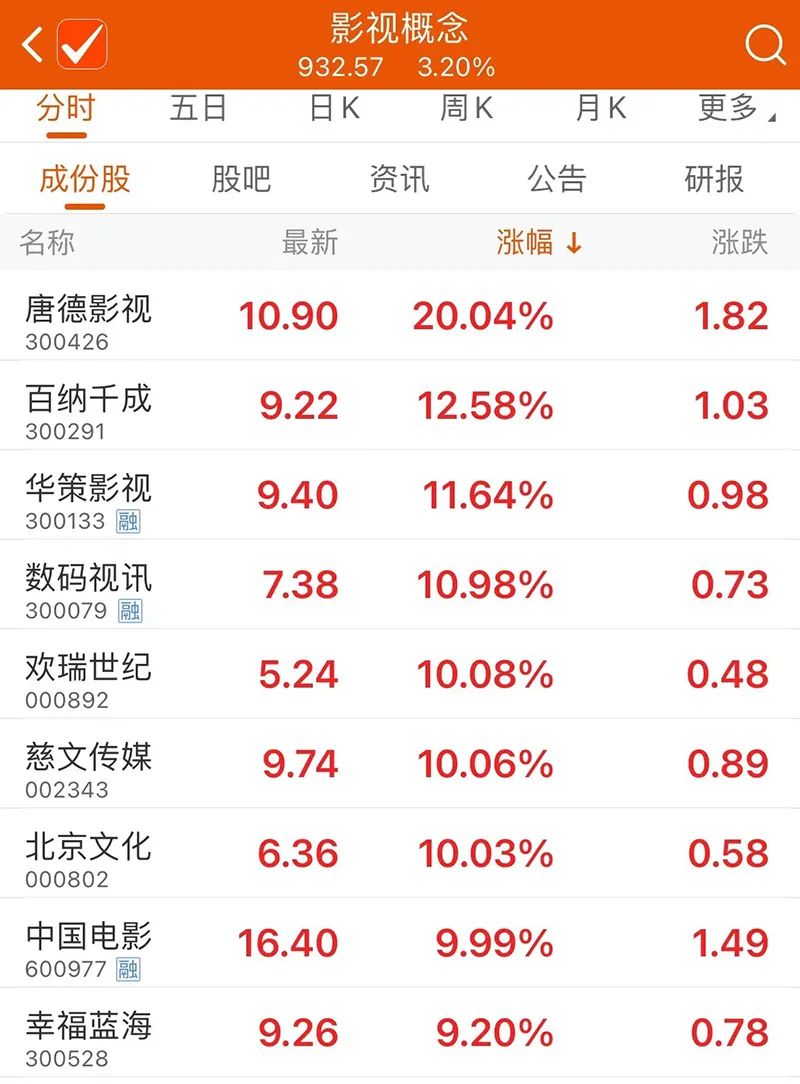Select the 月K chart tab
The width and height of the screenshot is (800, 1084).
click(600, 108)
